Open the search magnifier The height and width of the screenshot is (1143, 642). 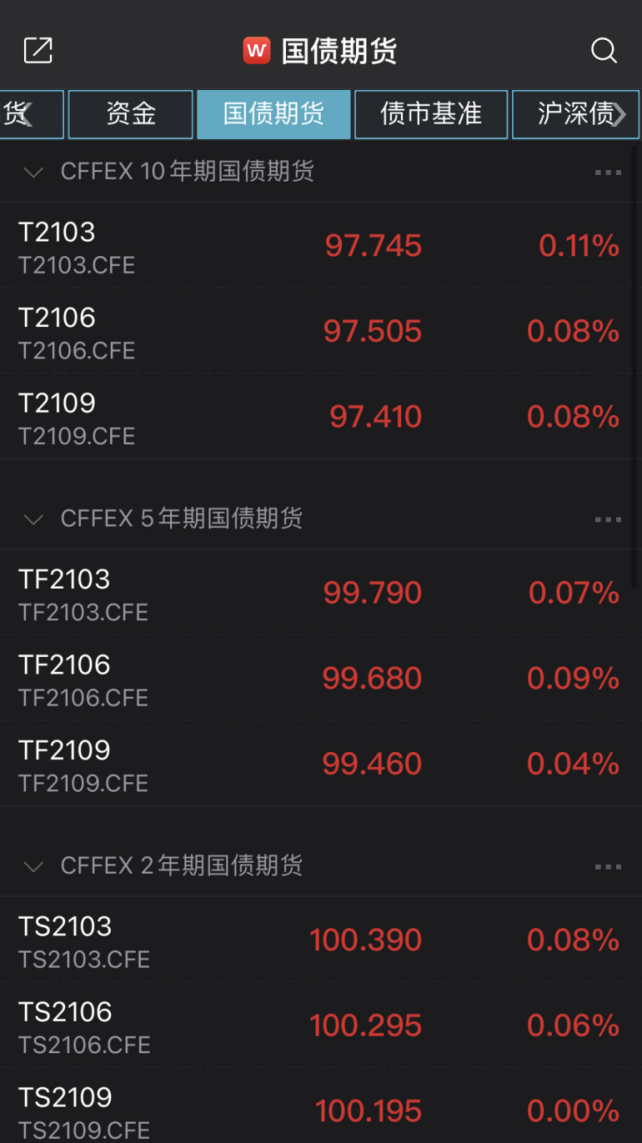click(x=604, y=50)
